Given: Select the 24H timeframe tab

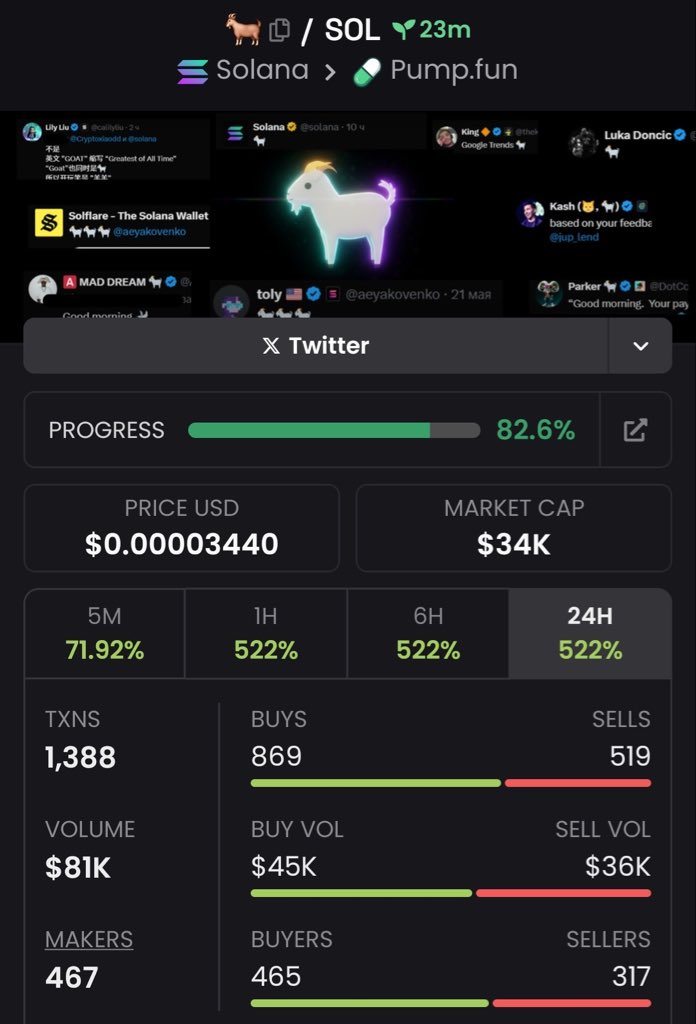Looking at the screenshot, I should point(590,634).
